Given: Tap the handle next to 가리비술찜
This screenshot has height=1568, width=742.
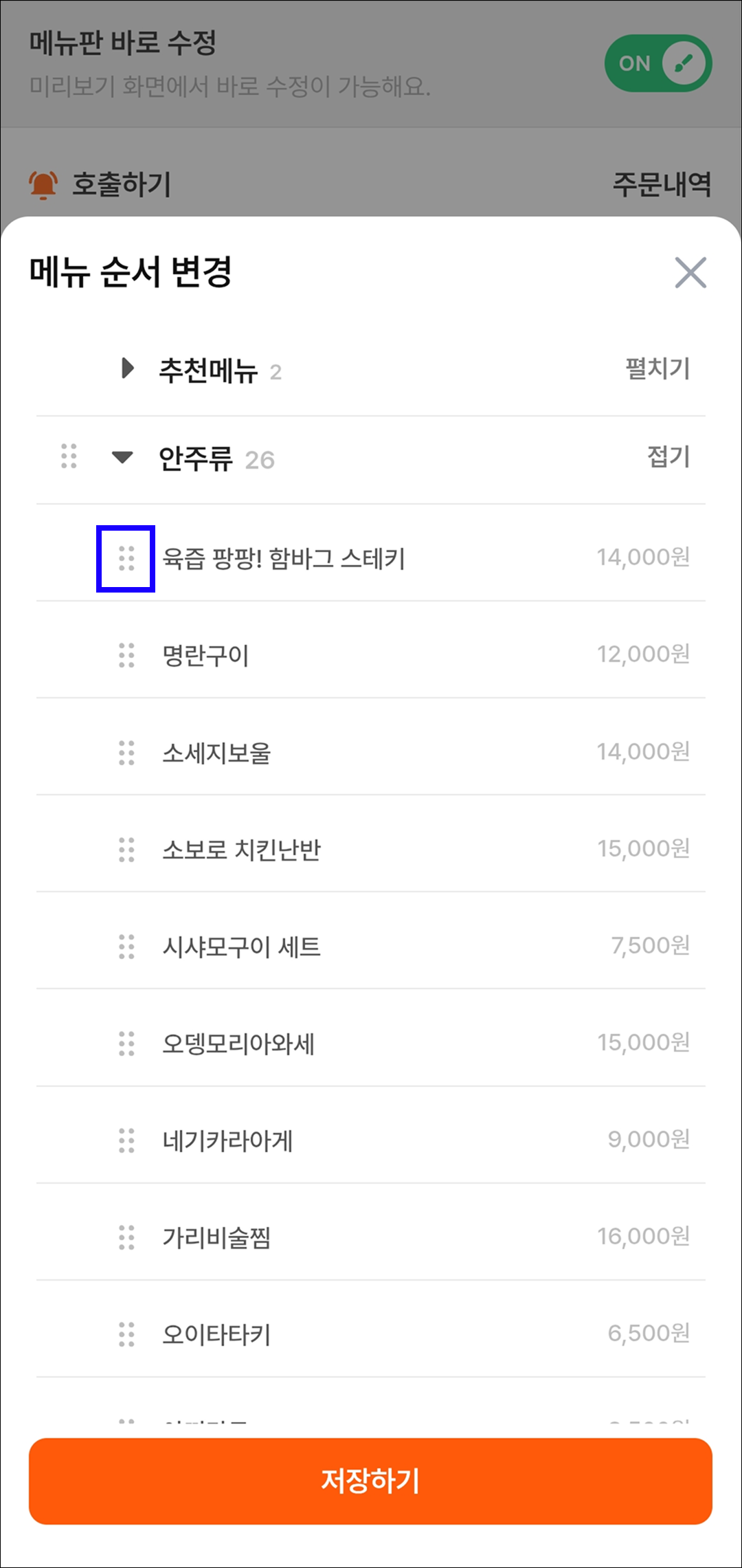Looking at the screenshot, I should click(x=126, y=1237).
